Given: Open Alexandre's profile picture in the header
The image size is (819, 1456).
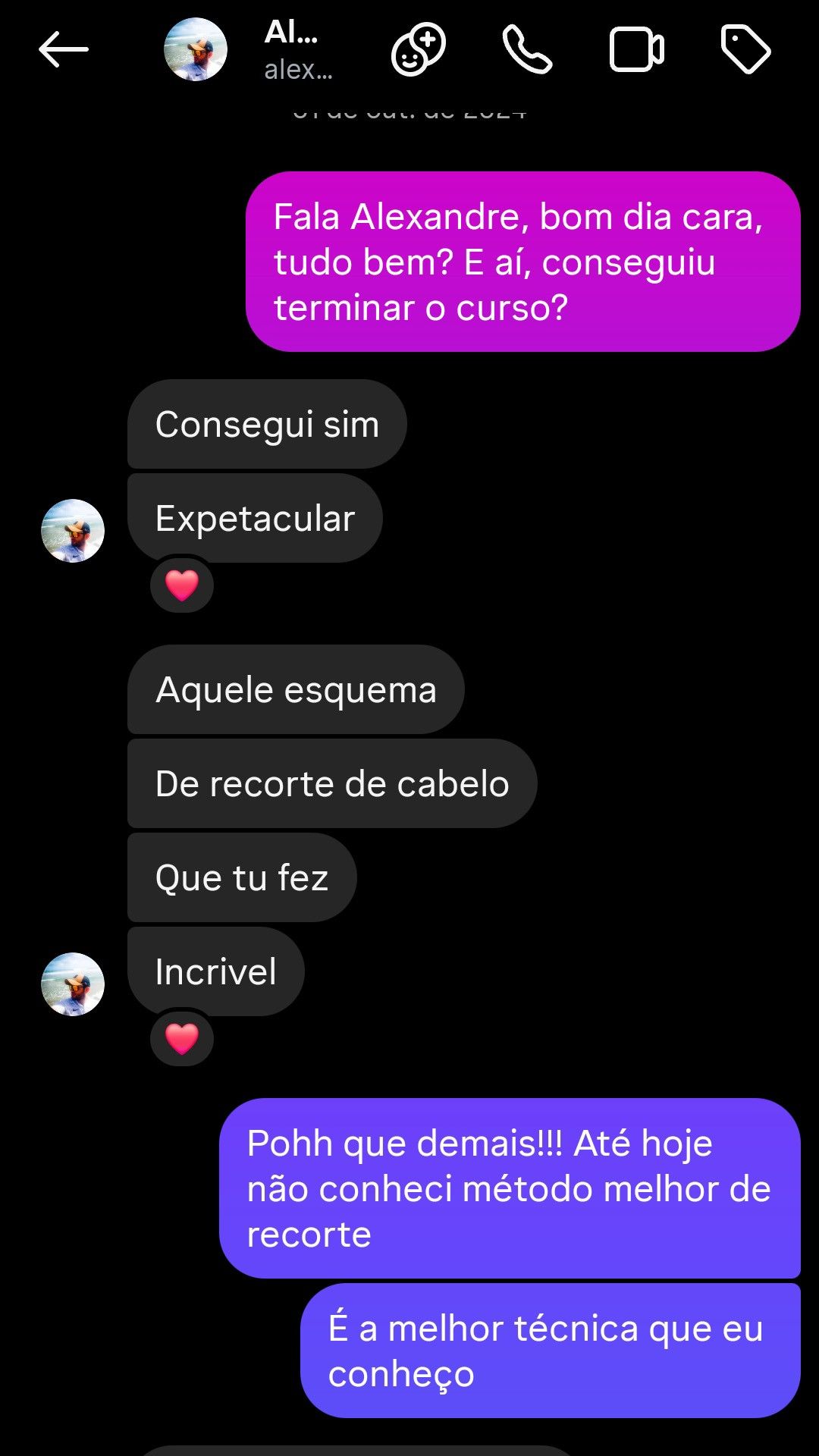Looking at the screenshot, I should pos(196,50).
